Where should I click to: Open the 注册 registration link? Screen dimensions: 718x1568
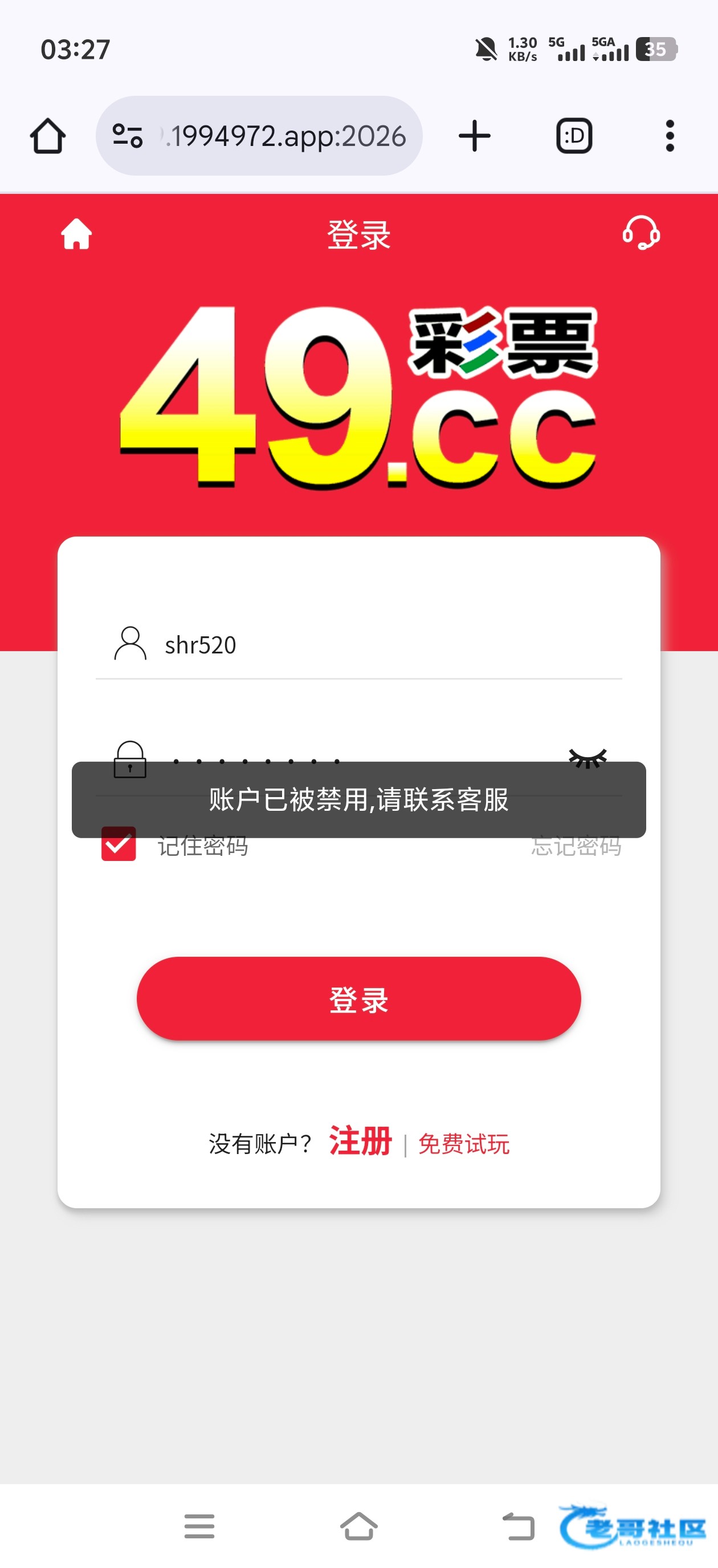pyautogui.click(x=360, y=1142)
